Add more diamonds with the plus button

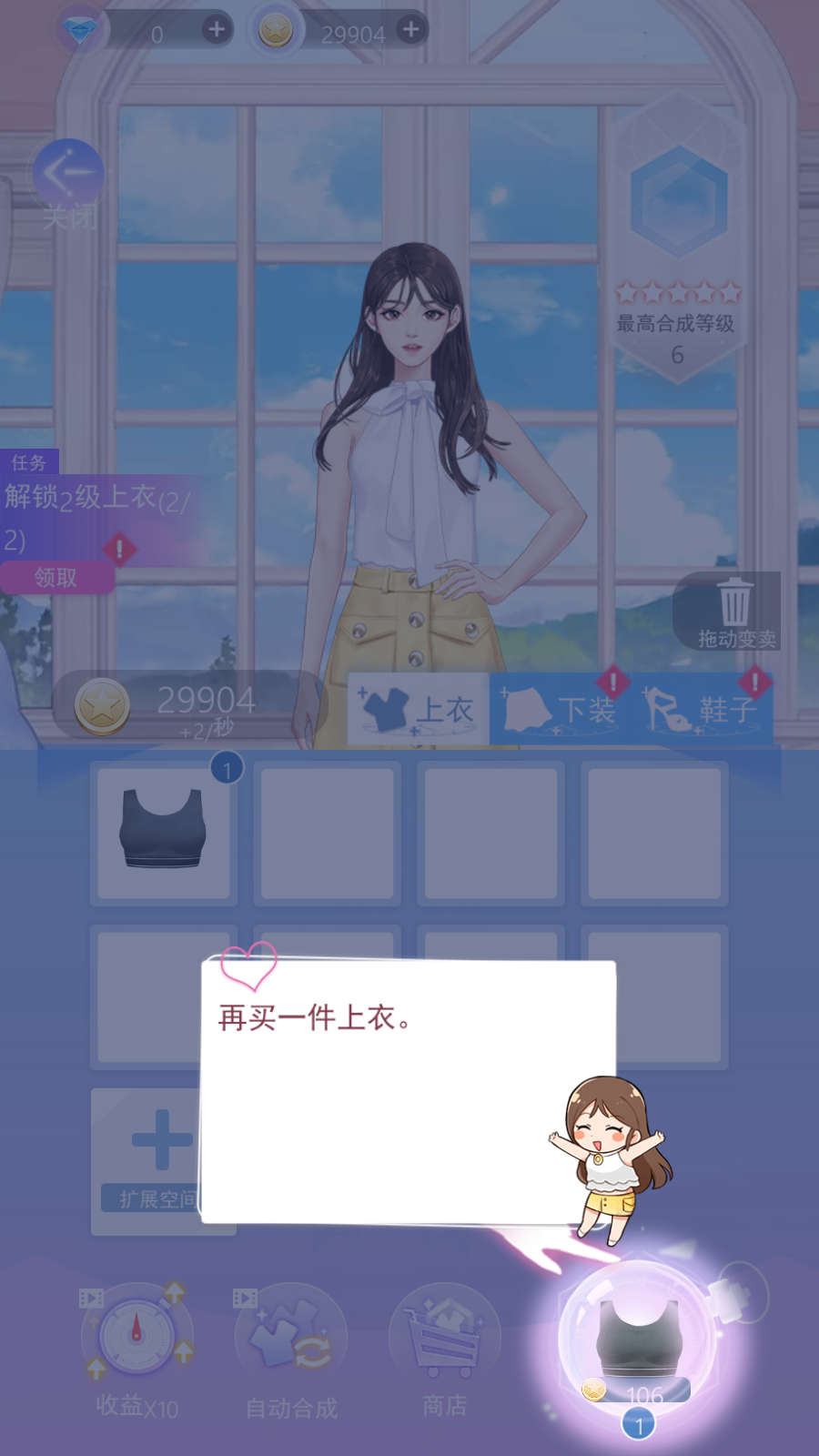click(x=216, y=29)
